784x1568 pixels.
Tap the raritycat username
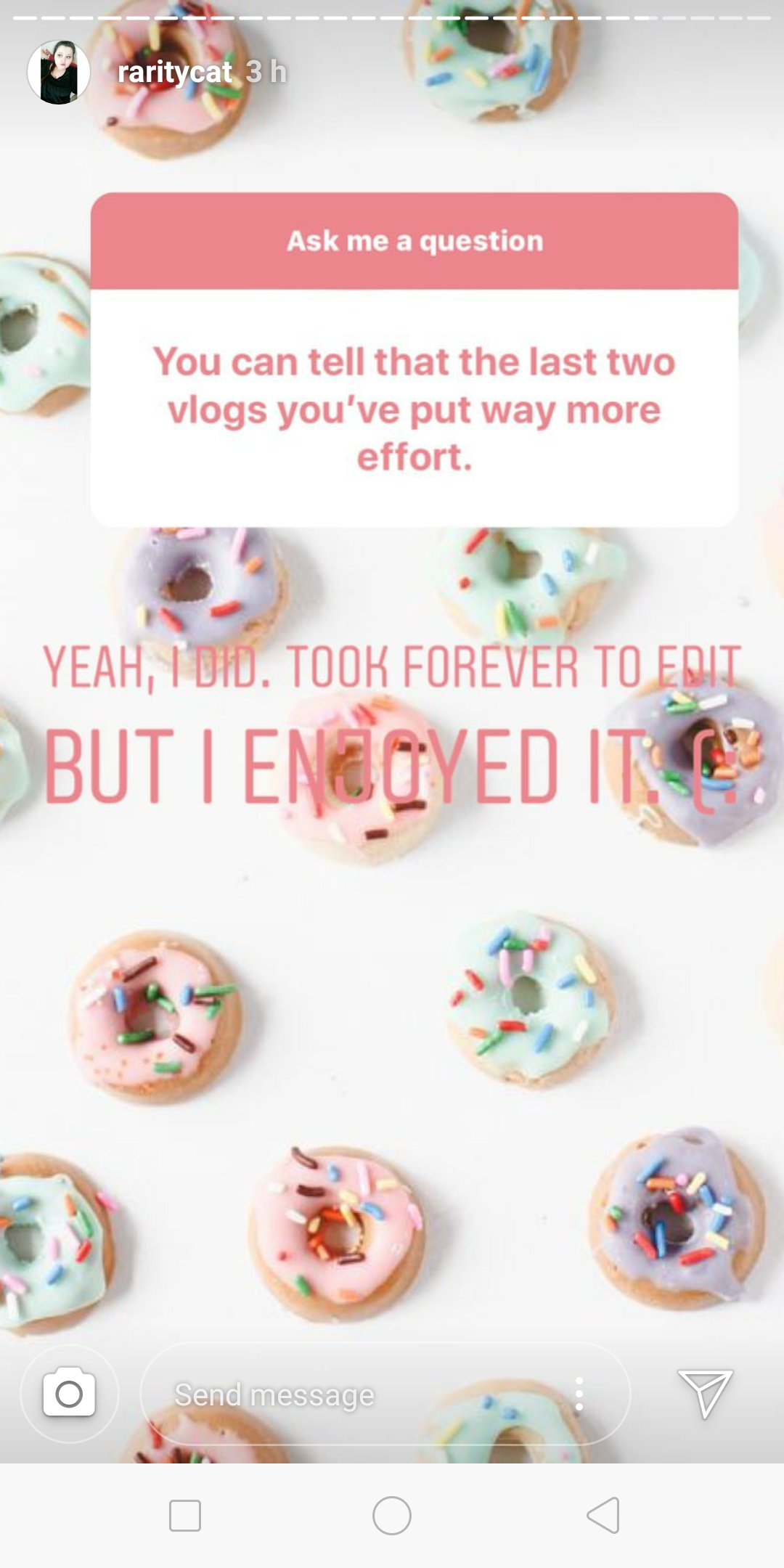[x=175, y=72]
